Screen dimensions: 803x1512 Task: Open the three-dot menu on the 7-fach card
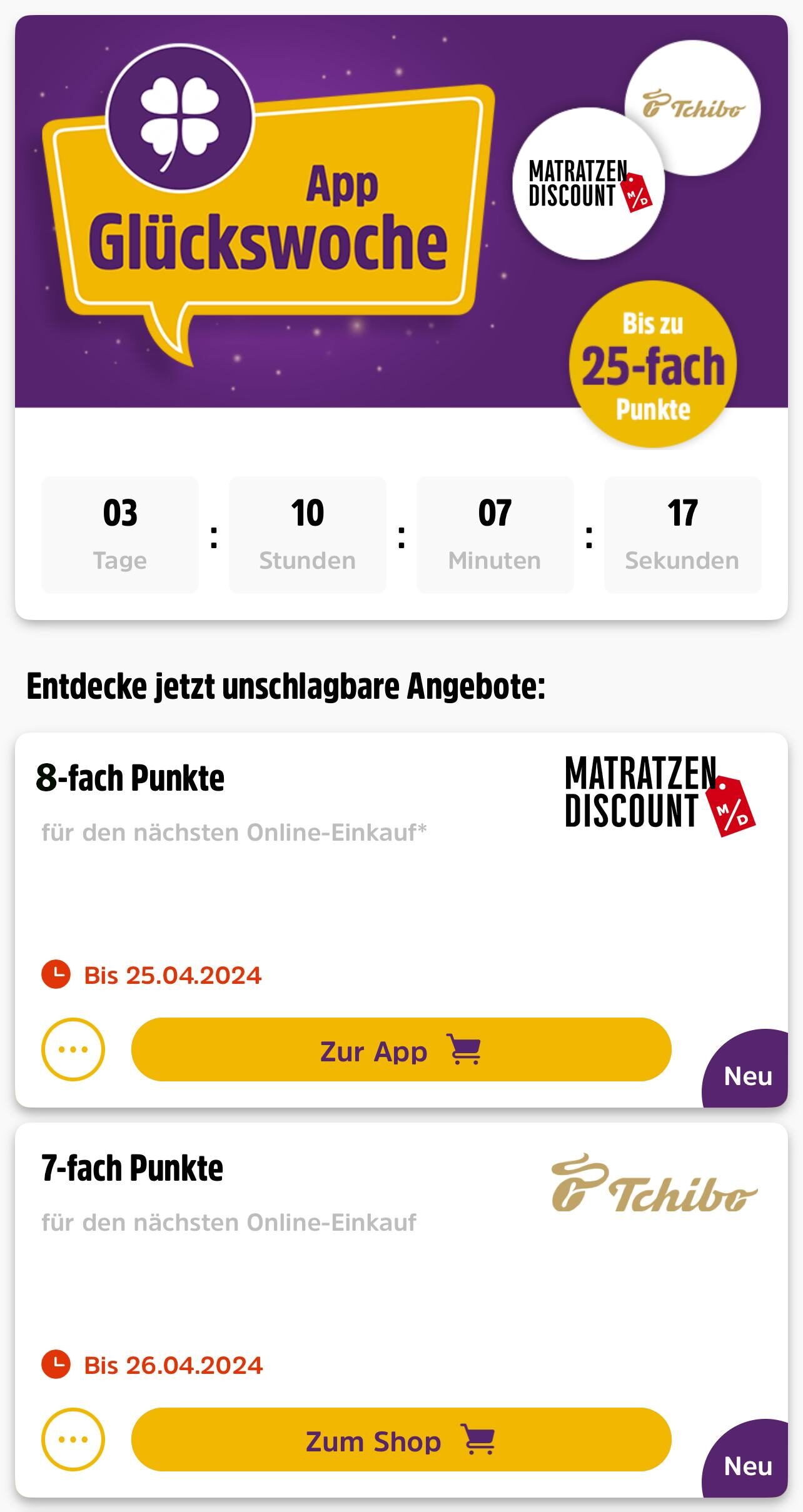(x=73, y=1439)
